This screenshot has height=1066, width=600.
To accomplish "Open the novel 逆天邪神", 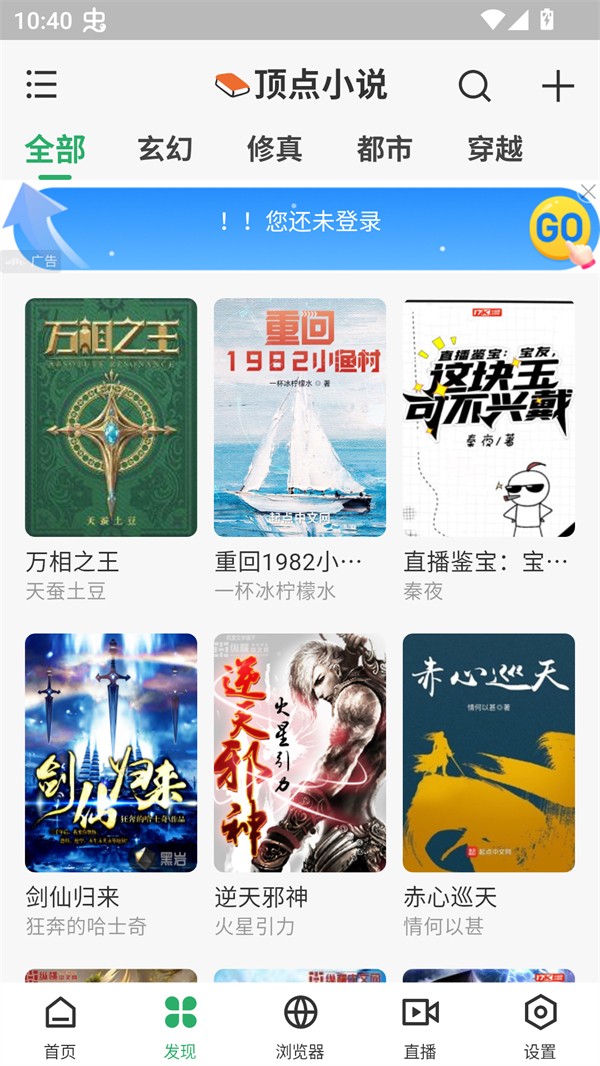I will 300,752.
